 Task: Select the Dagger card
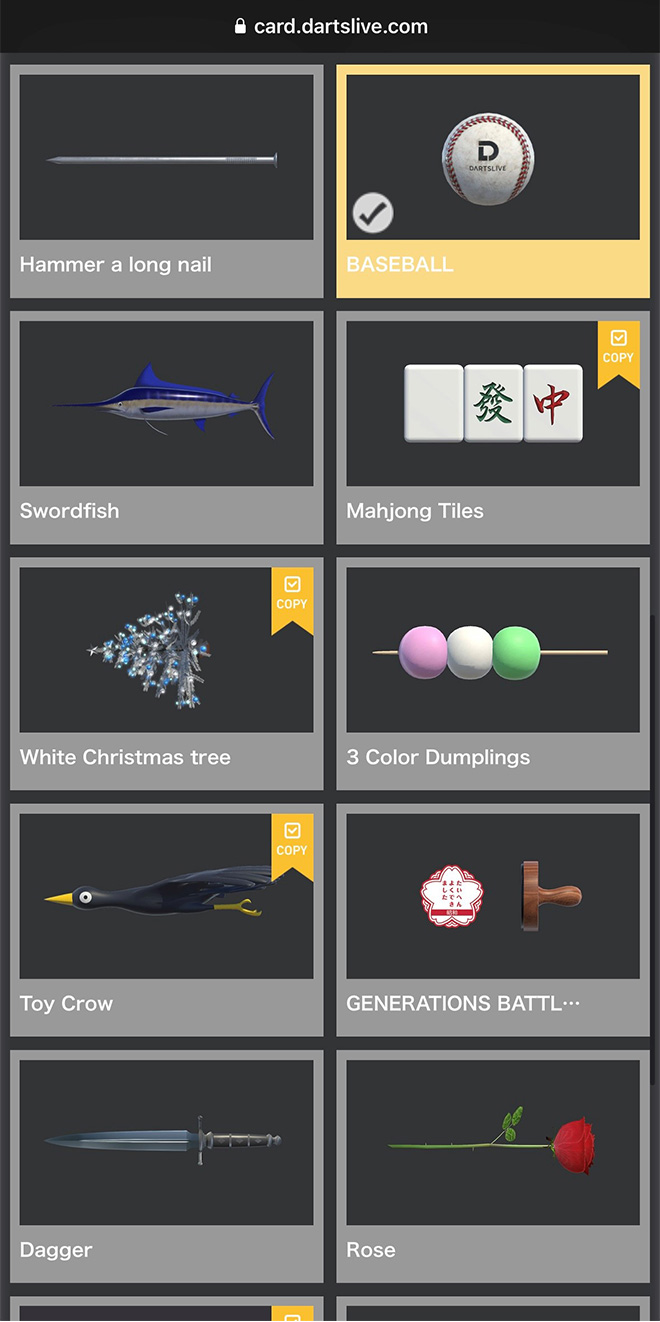tap(167, 1166)
